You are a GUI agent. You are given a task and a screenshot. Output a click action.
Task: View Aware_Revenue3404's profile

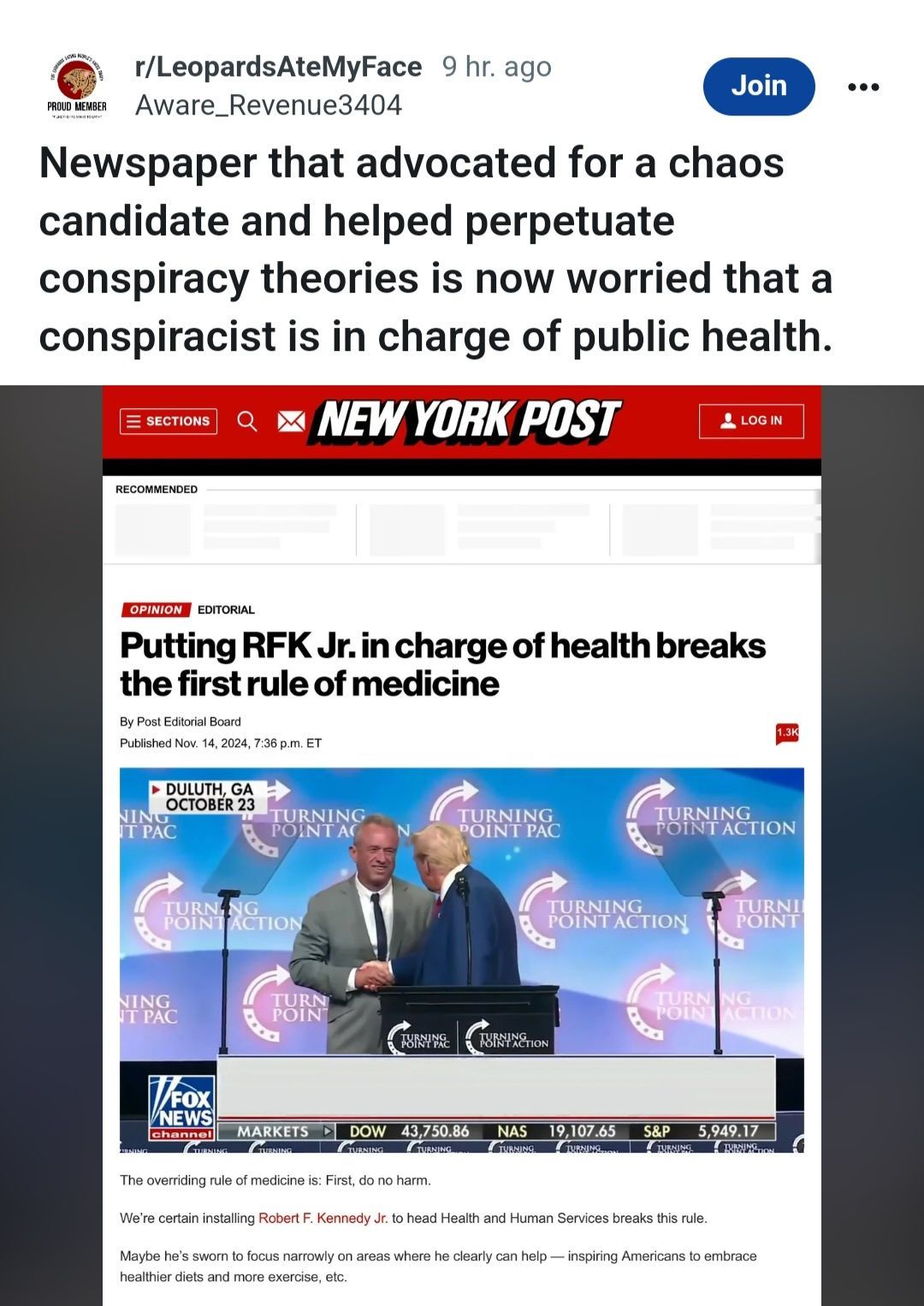click(268, 104)
